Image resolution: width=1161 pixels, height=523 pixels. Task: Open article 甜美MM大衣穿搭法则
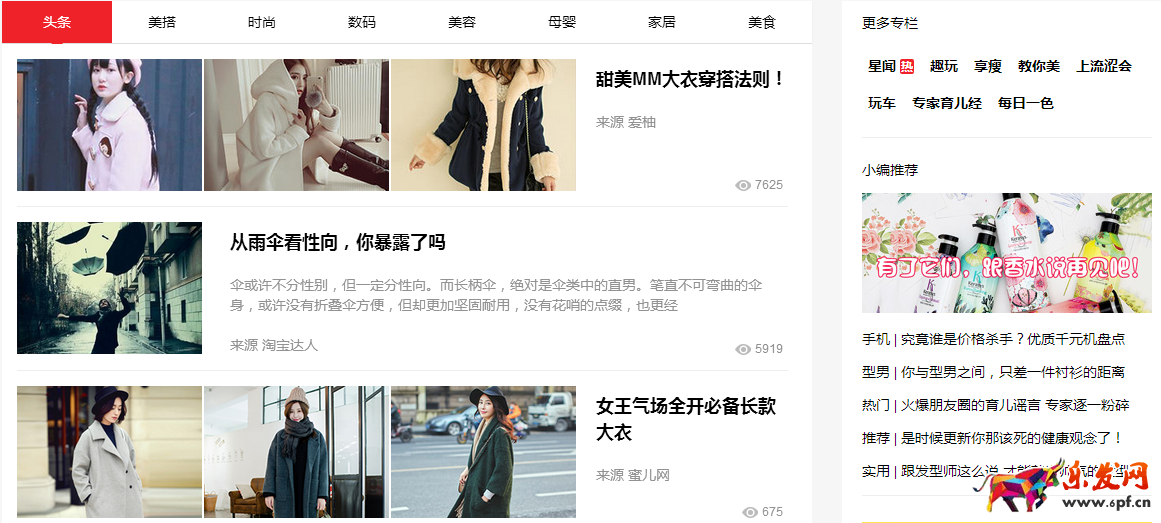click(x=690, y=80)
